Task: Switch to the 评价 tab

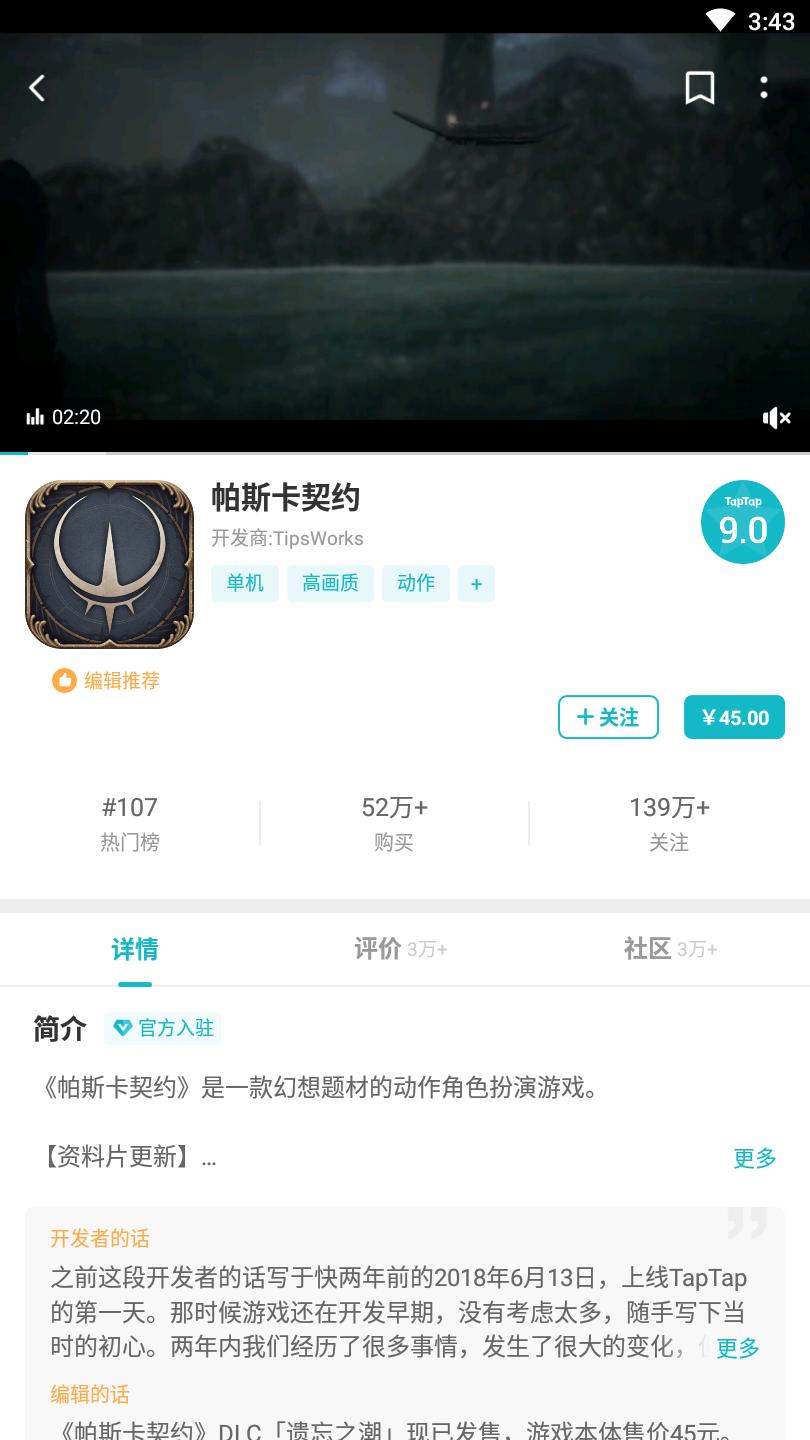Action: 399,949
